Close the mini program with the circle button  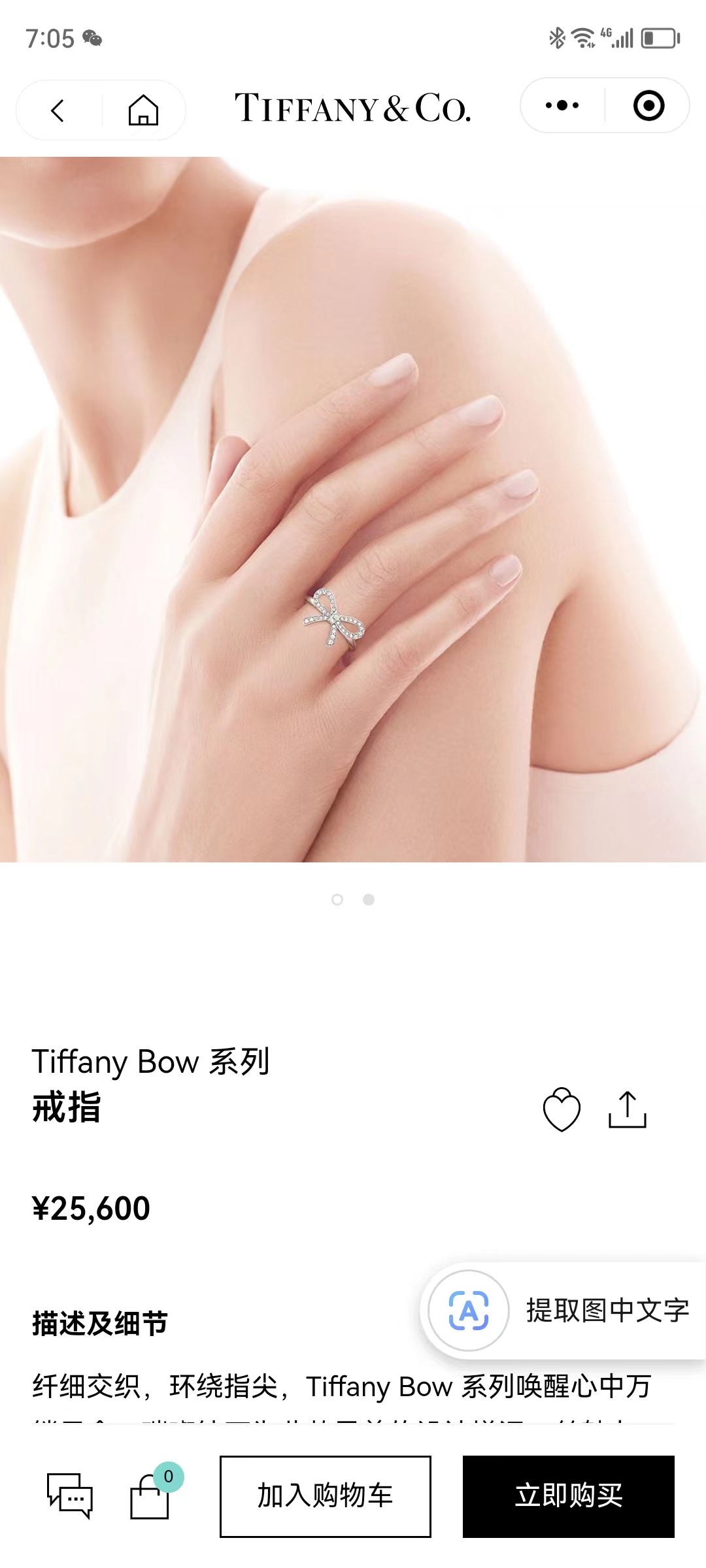click(x=648, y=106)
